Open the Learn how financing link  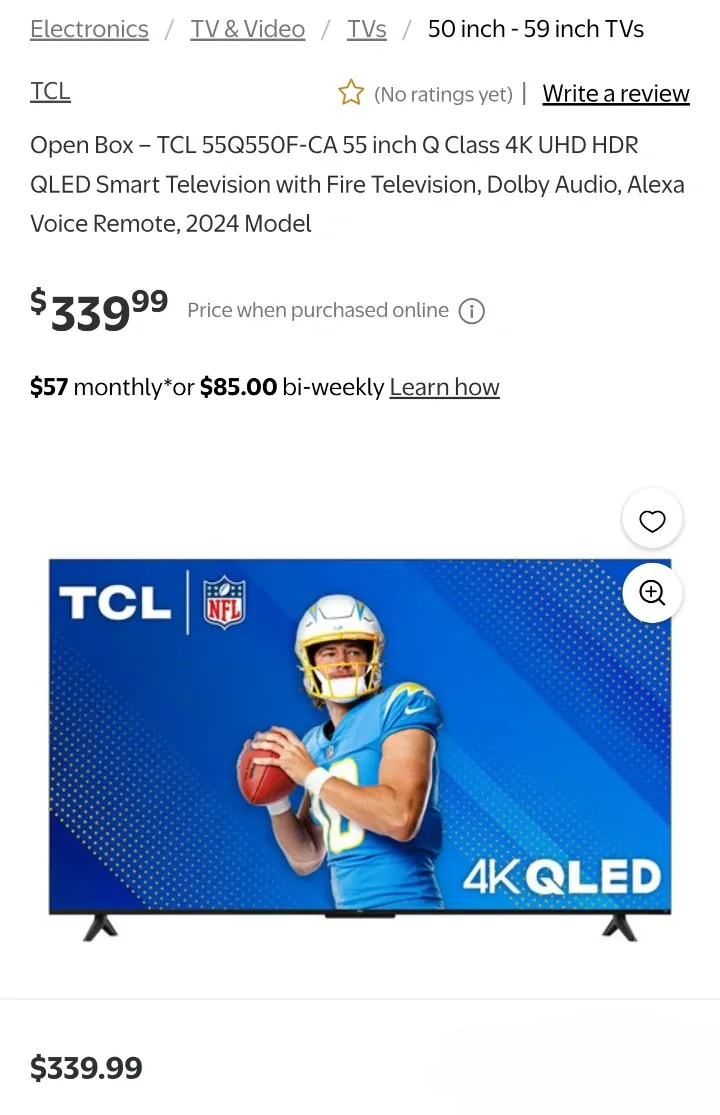(444, 387)
